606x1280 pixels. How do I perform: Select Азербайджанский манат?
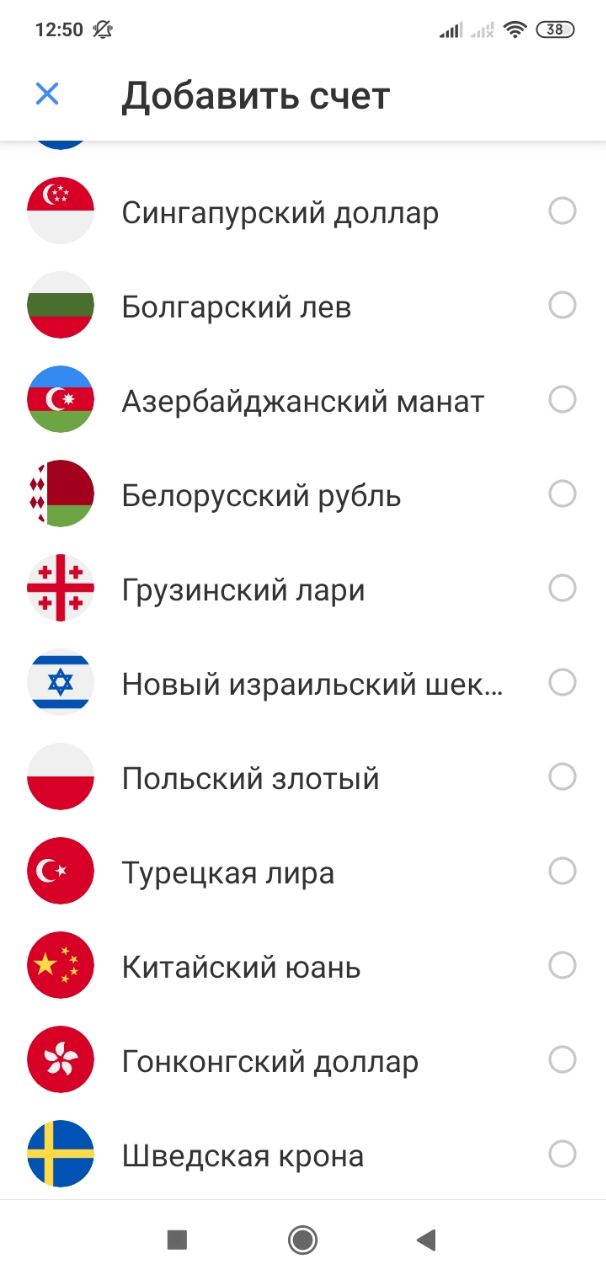303,400
